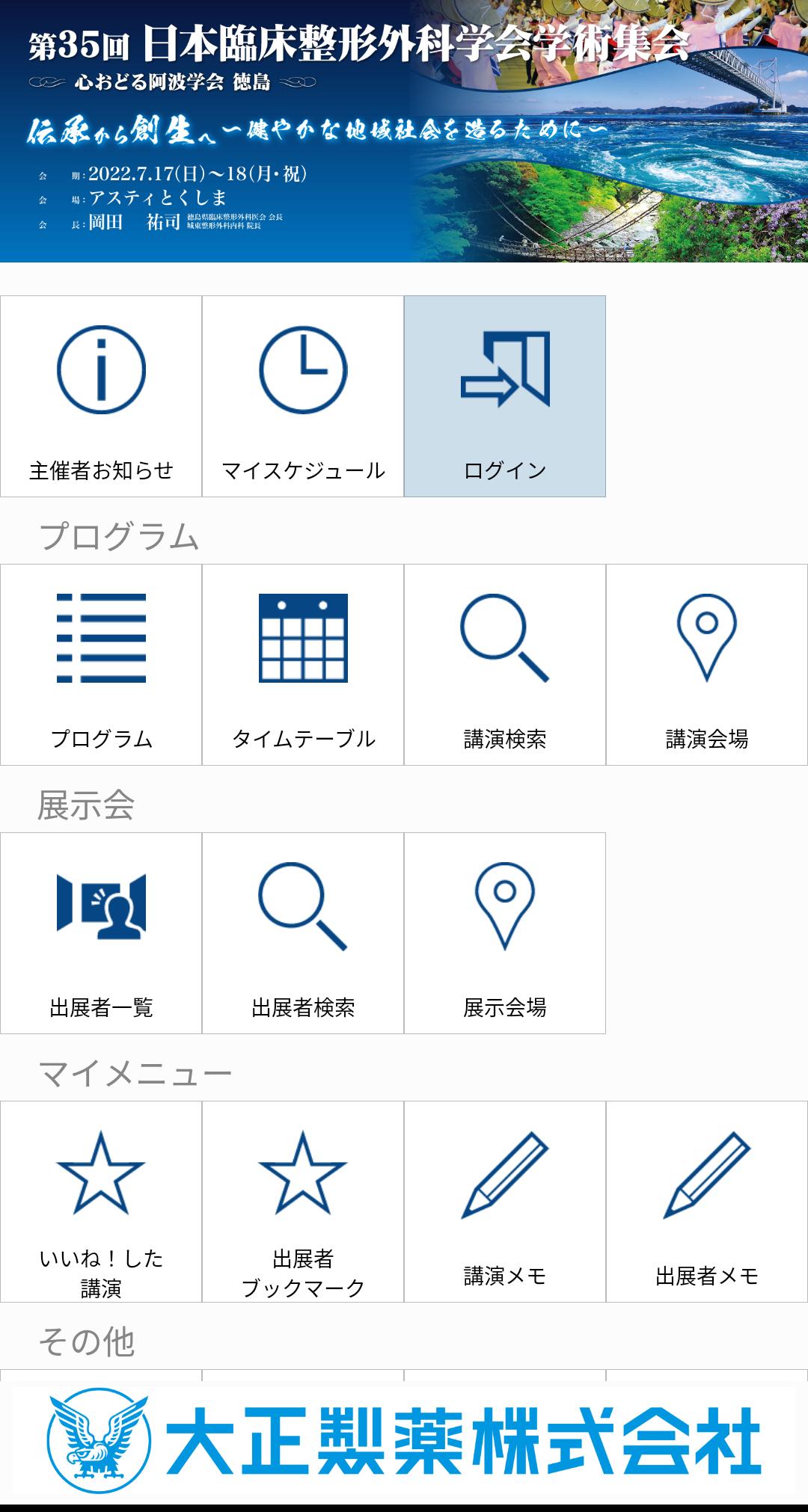
Task: Open 講演メモ lecture notes
Action: click(x=505, y=1202)
